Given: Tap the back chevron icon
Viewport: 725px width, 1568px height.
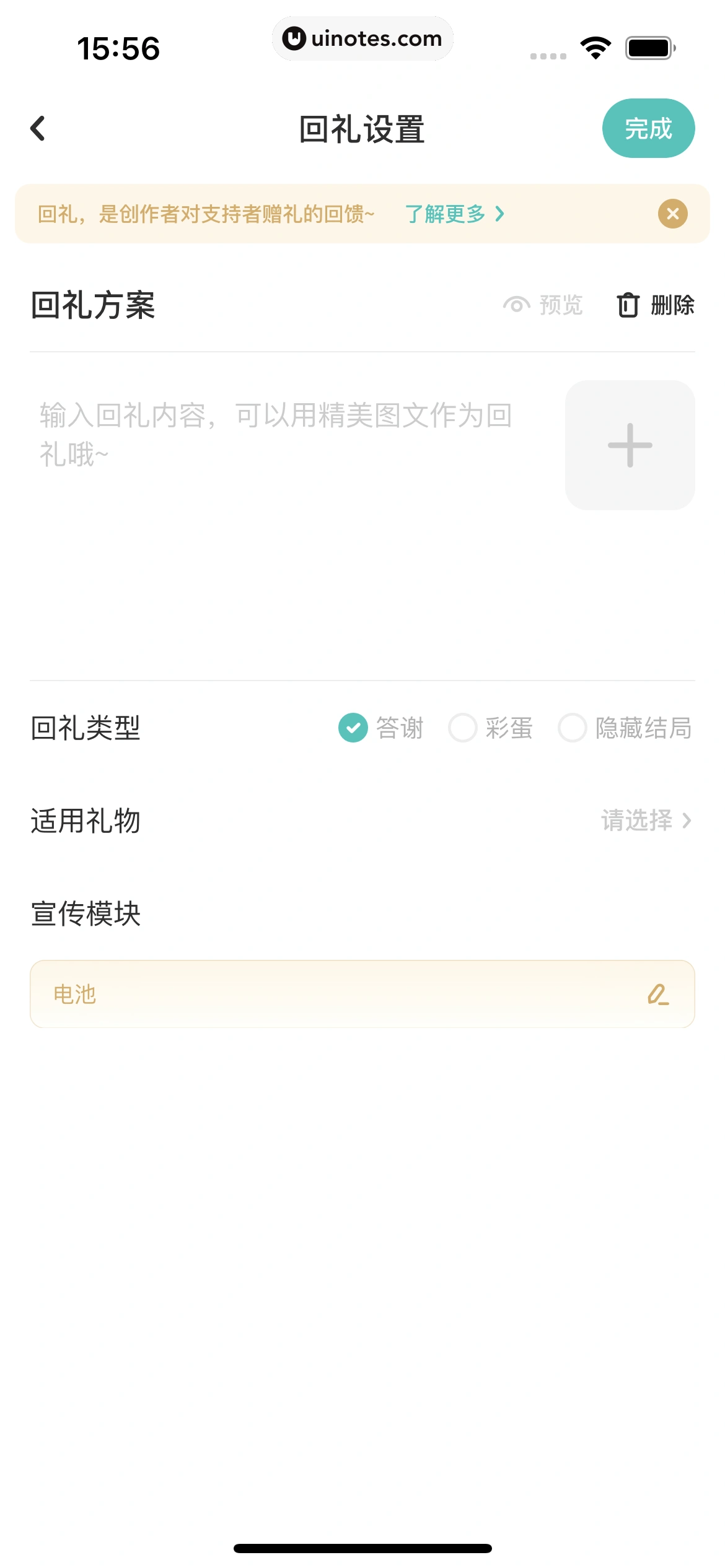Looking at the screenshot, I should [x=38, y=128].
